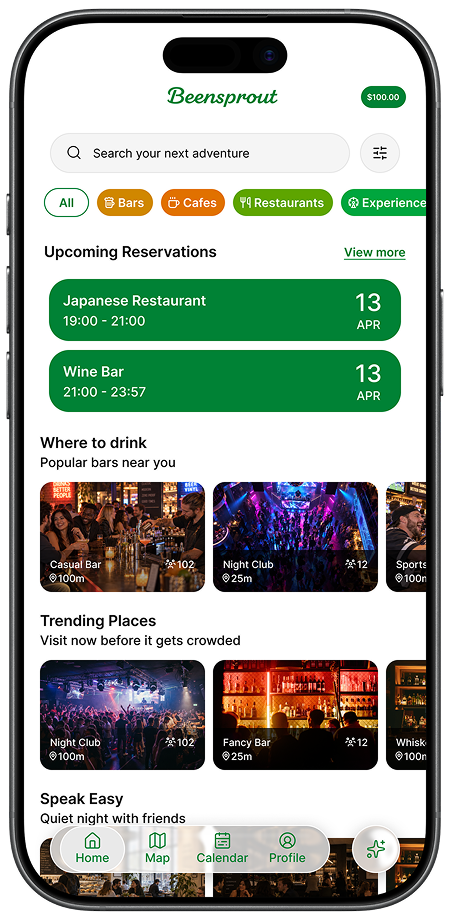Open the Japanese Restaurant reservation
Screen dimensions: 450x920
[x=225, y=310]
